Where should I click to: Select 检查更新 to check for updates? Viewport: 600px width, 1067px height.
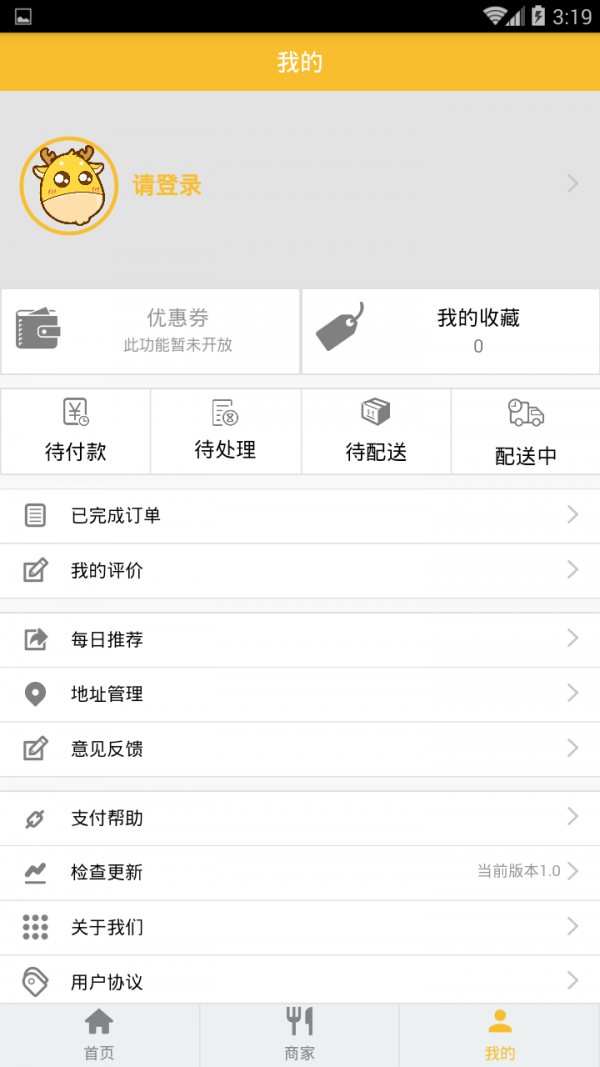pyautogui.click(x=300, y=873)
